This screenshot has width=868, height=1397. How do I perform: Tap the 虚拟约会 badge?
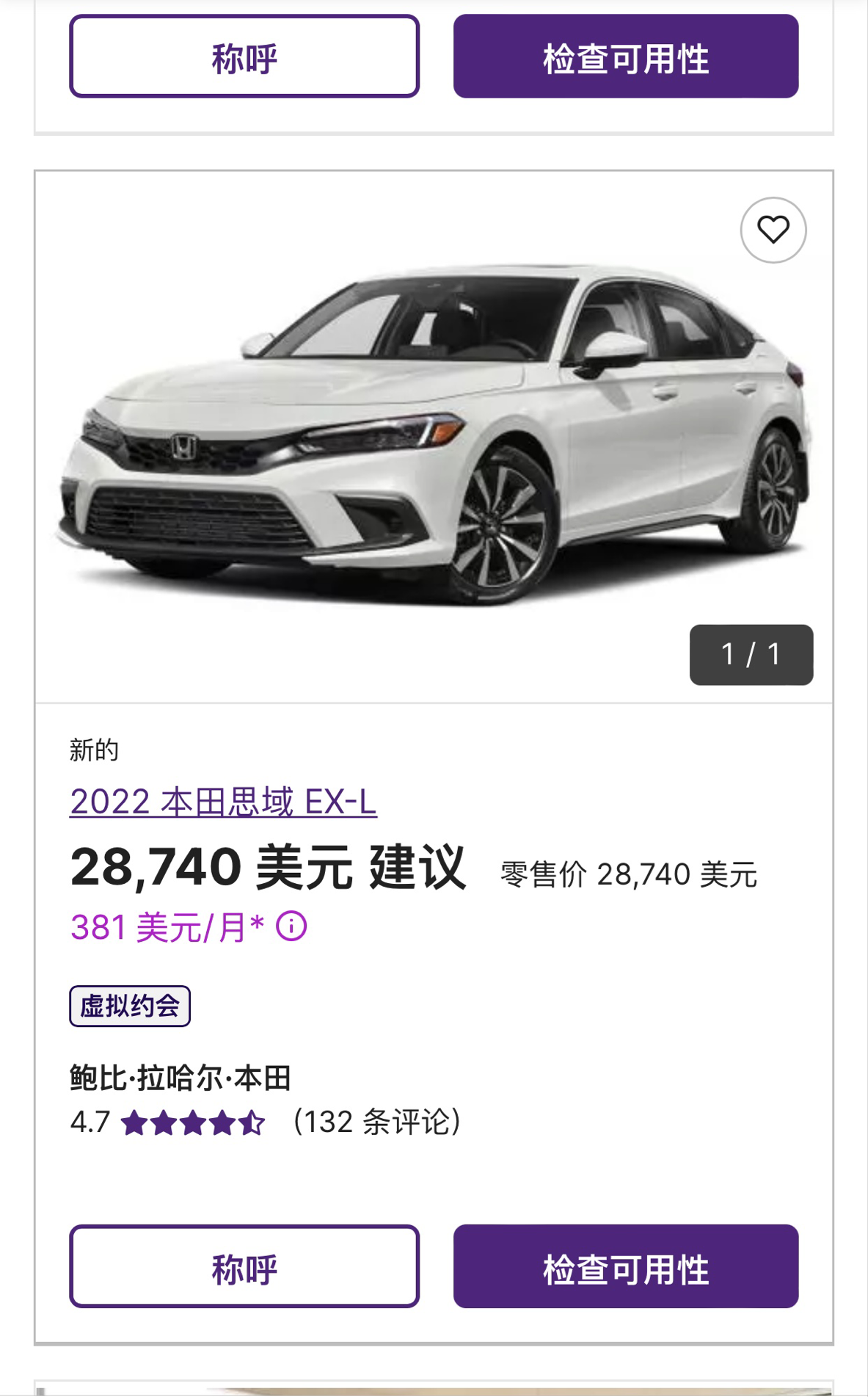coord(130,1006)
